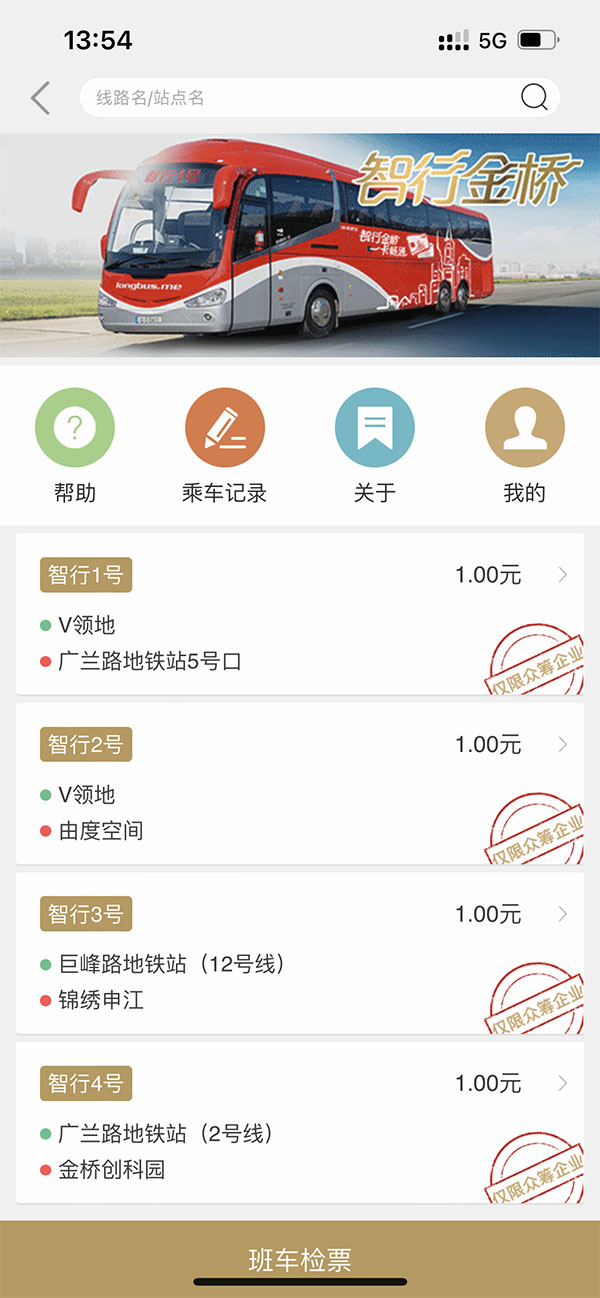Tap the magnifier search icon
600x1298 pixels.
[x=534, y=97]
